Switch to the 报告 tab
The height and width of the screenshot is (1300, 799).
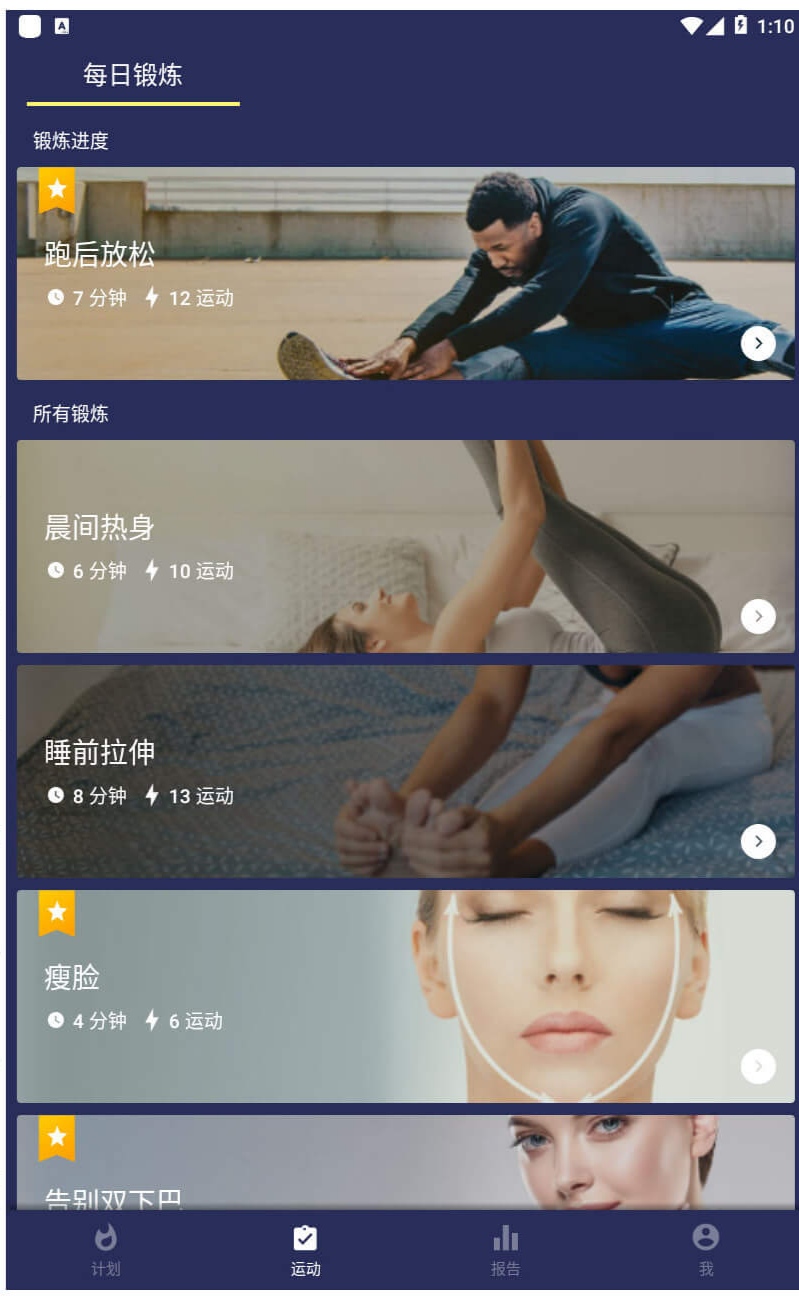pyautogui.click(x=506, y=1251)
